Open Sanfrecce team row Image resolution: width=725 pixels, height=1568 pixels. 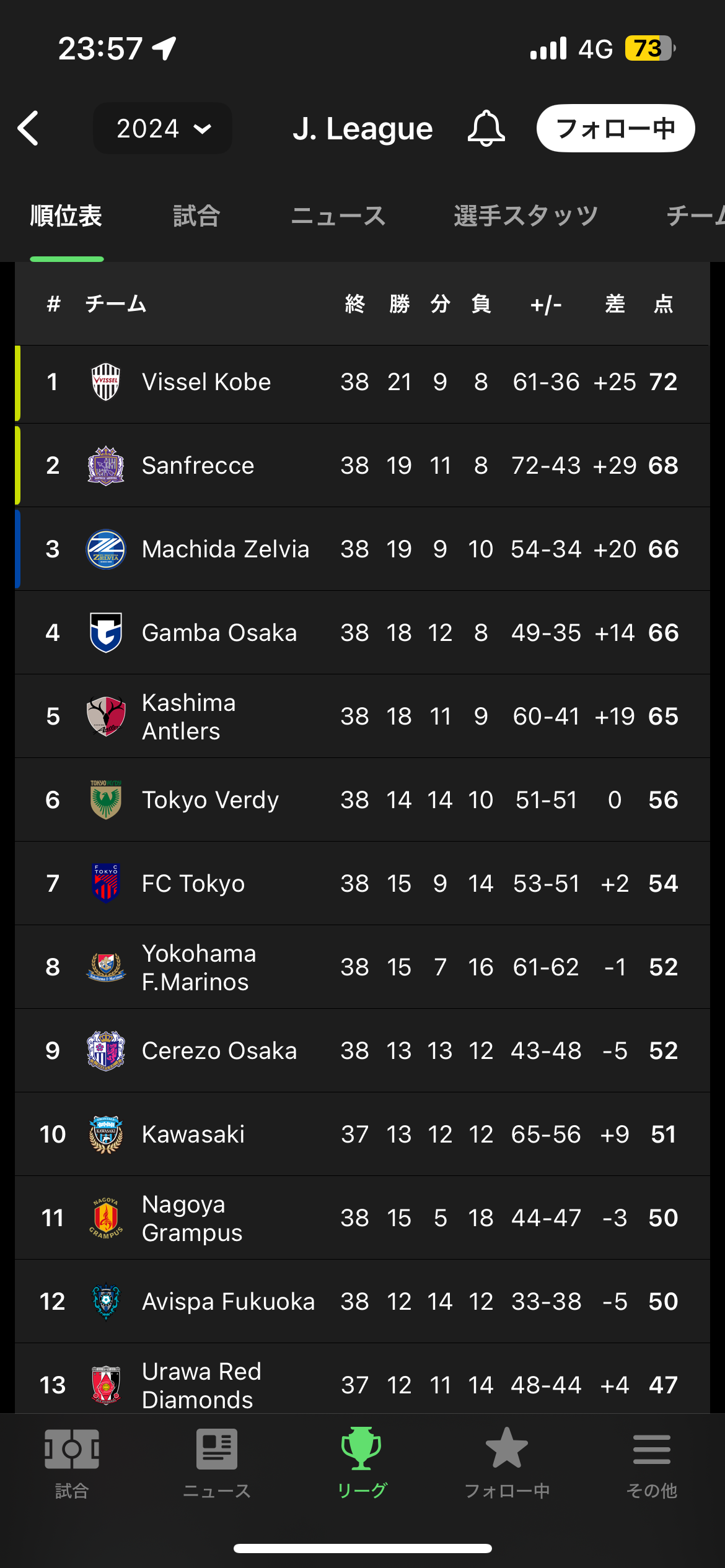(x=362, y=466)
